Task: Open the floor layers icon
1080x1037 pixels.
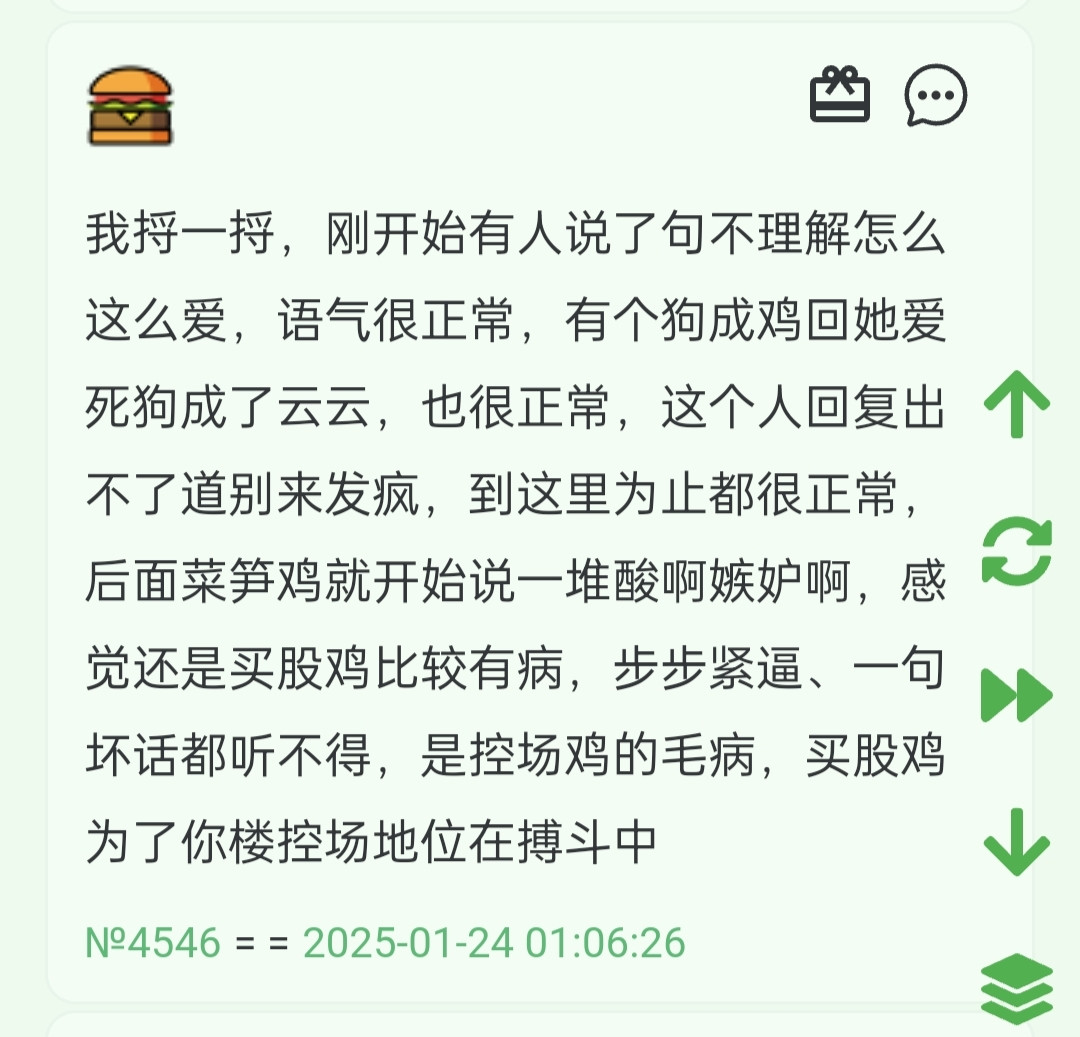Action: pos(1016,988)
